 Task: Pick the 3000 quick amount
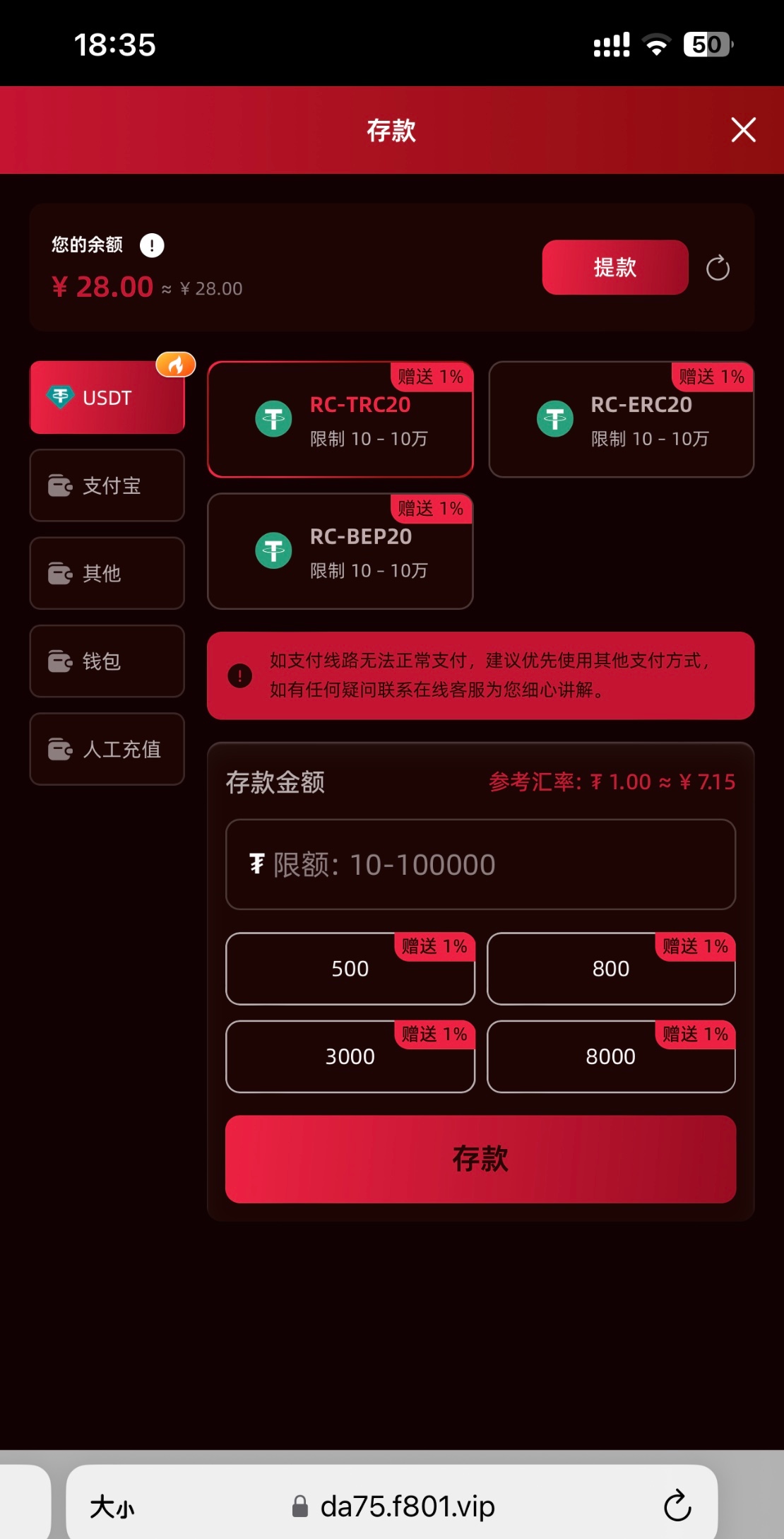(x=350, y=1056)
